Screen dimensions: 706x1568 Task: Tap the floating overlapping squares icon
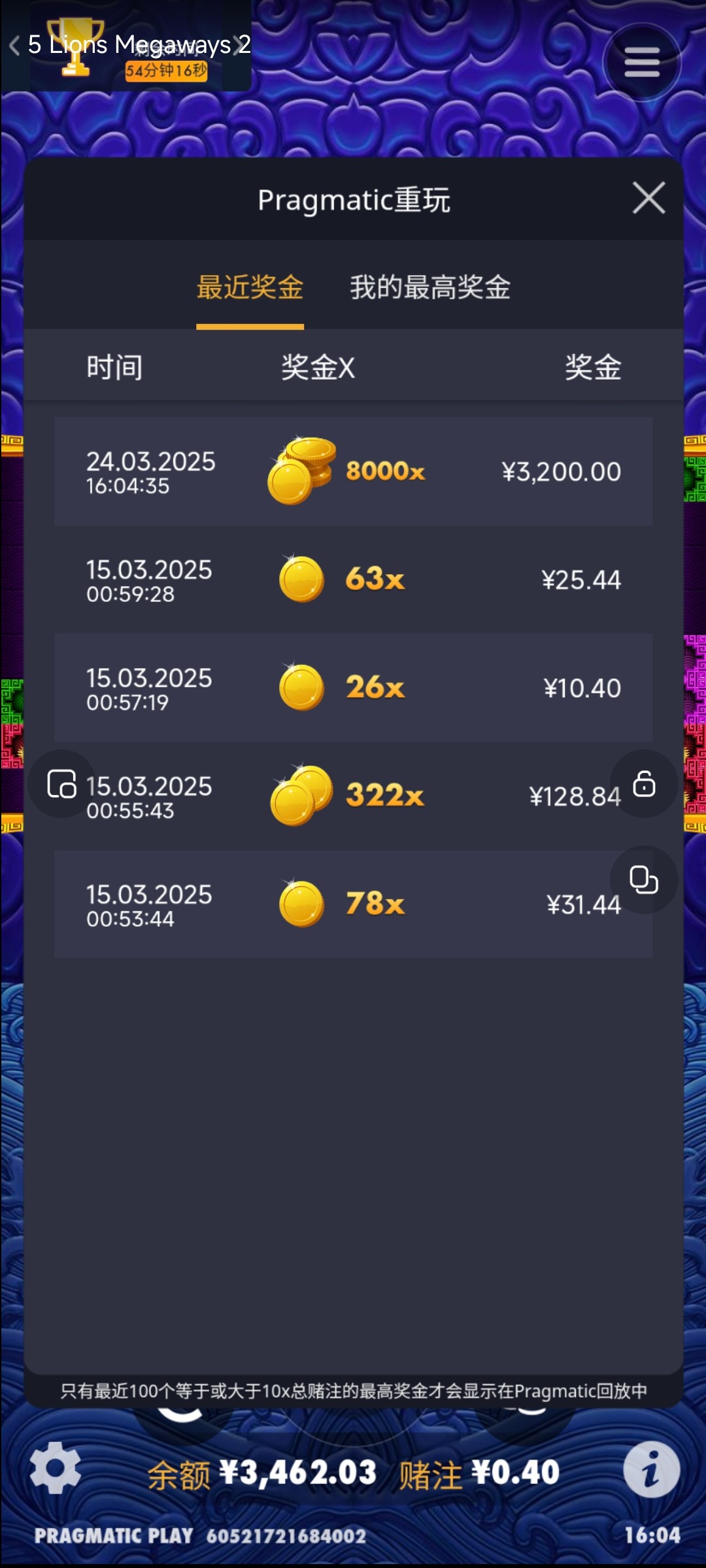643,879
